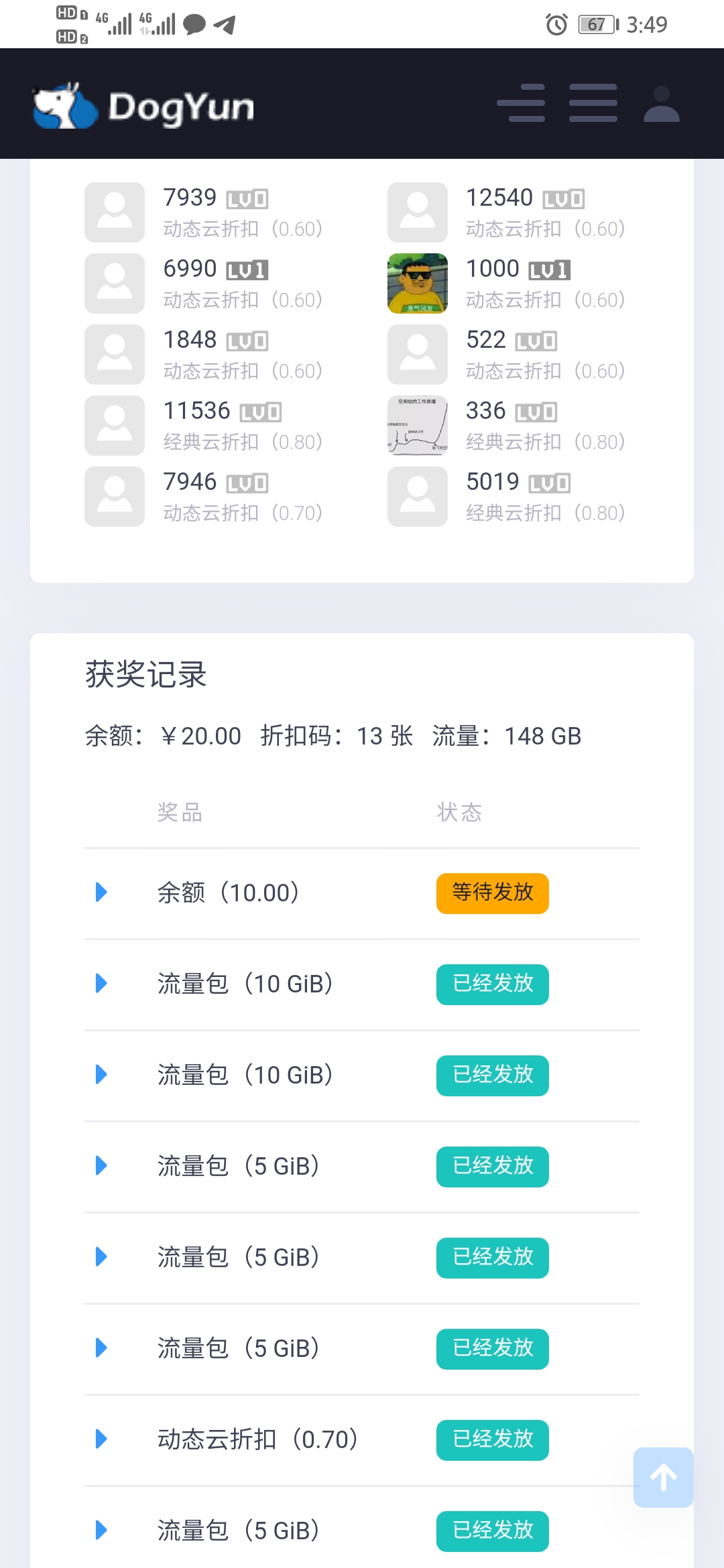Open the user account icon
724x1568 pixels.
click(x=662, y=104)
